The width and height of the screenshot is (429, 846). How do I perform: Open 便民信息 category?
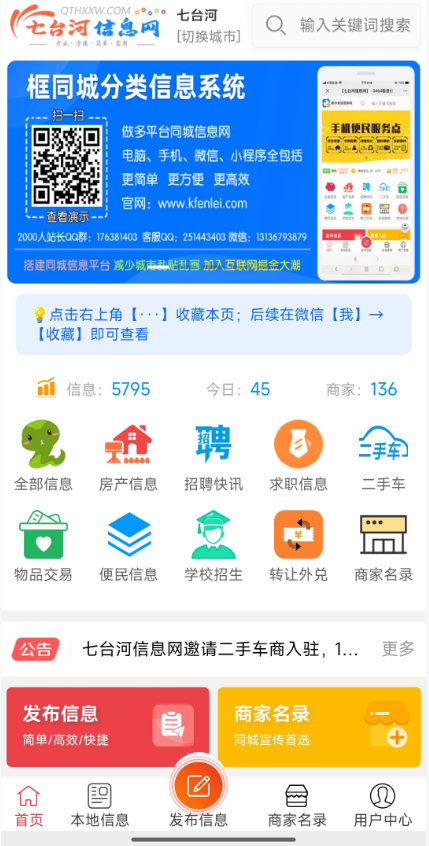128,545
